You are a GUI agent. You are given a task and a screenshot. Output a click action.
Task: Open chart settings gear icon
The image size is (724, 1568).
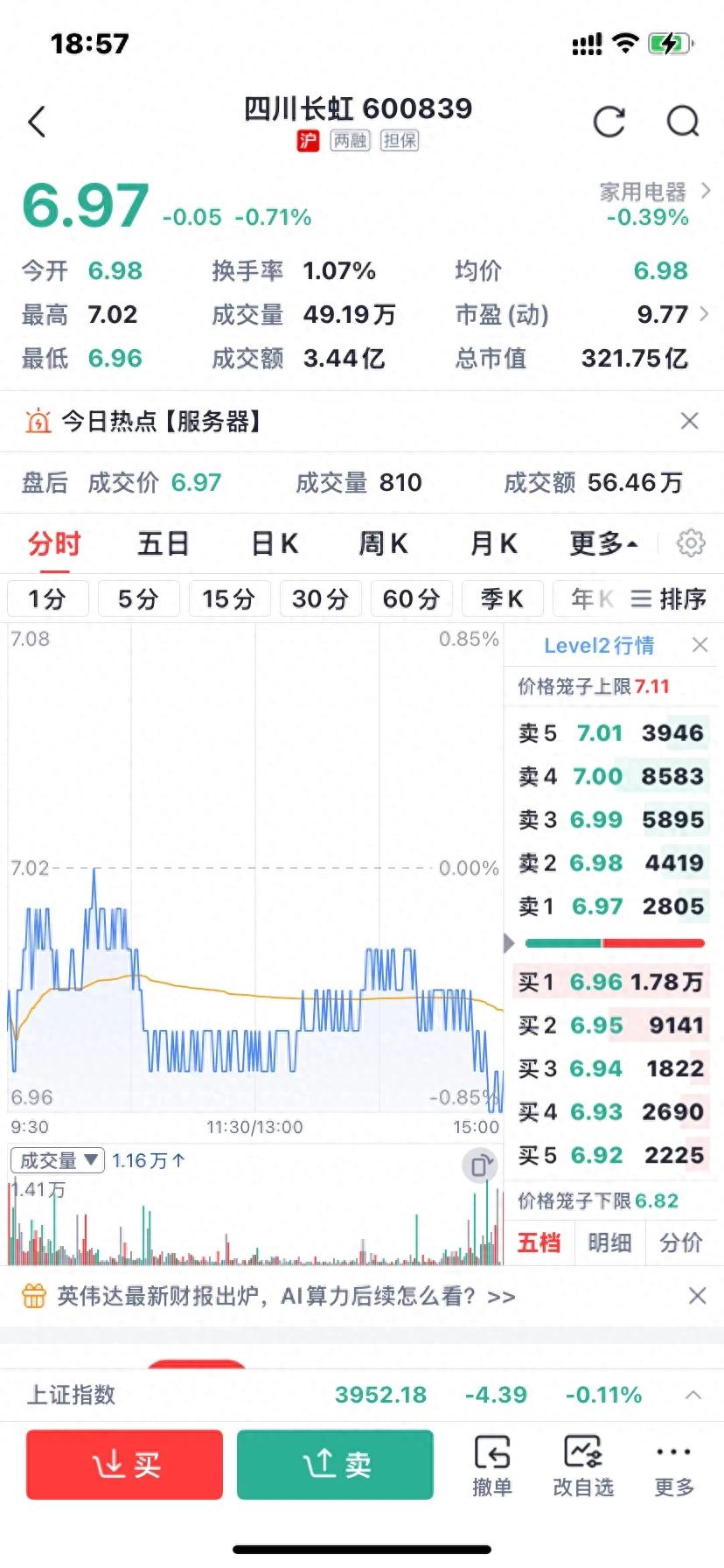click(x=691, y=543)
